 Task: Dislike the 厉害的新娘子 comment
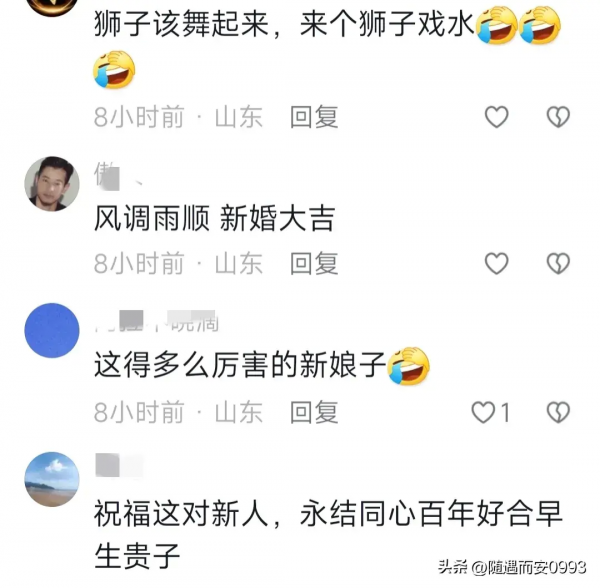point(557,411)
